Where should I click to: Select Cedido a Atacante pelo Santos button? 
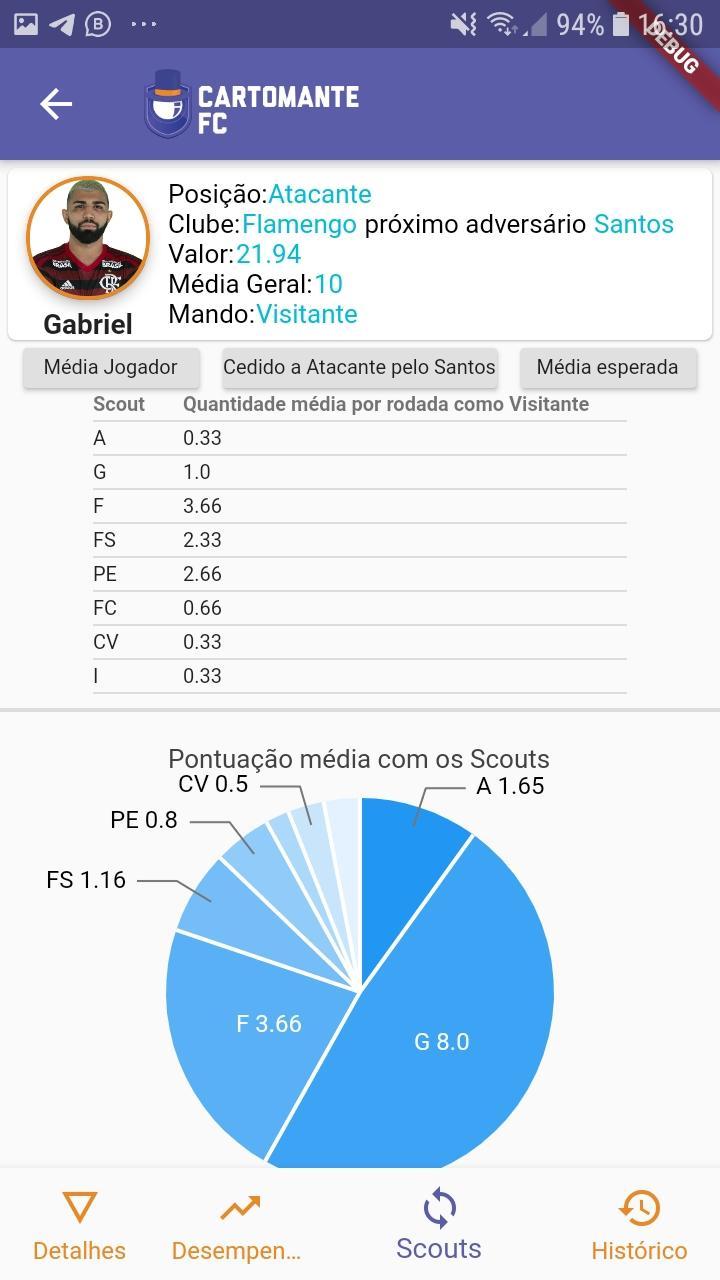coord(360,367)
